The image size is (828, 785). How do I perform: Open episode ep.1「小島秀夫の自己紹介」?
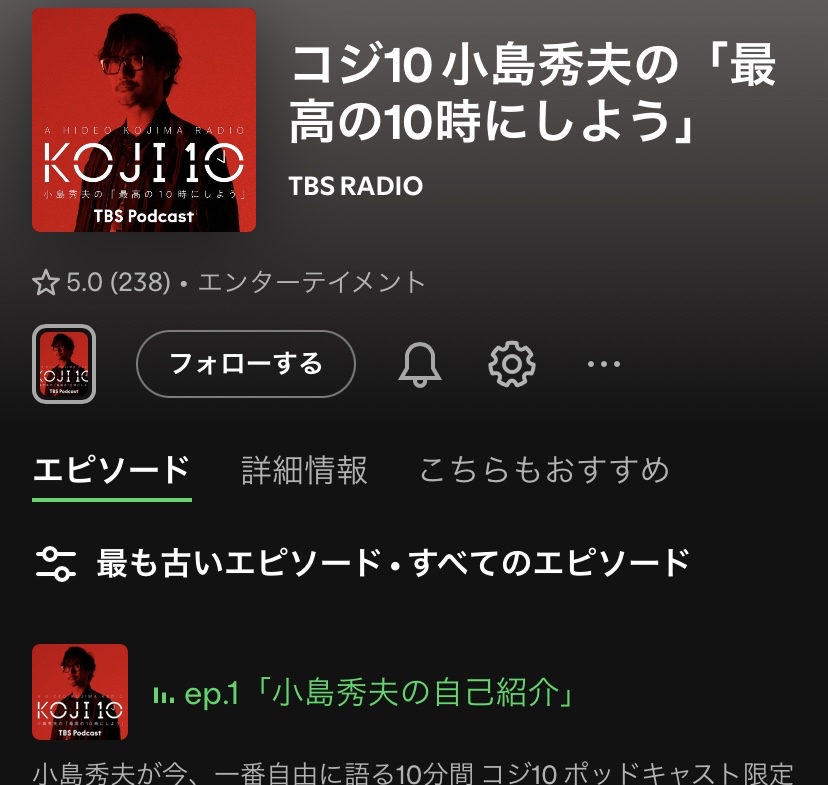[378, 694]
